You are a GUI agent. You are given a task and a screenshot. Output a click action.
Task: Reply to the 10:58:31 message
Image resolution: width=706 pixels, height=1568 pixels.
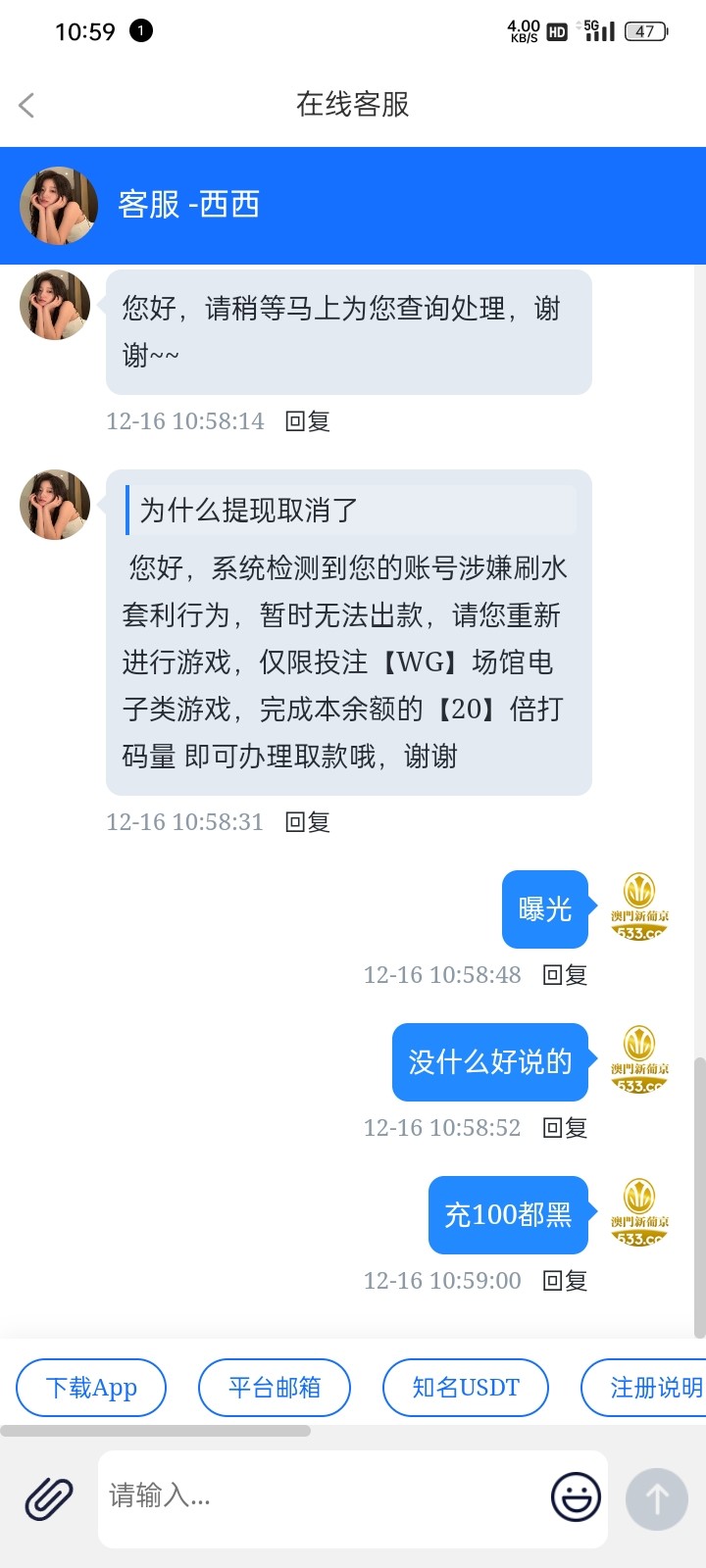[x=307, y=822]
